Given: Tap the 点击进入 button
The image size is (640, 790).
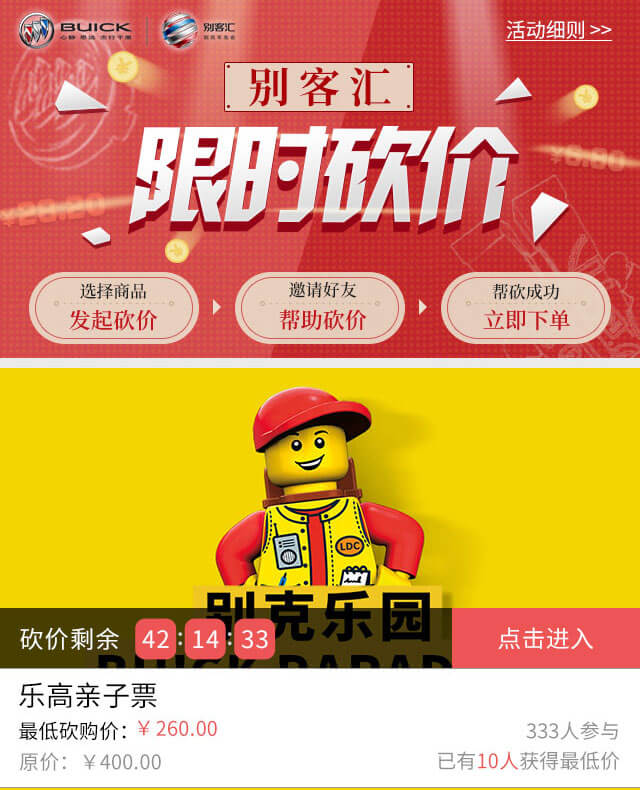Looking at the screenshot, I should (x=545, y=639).
